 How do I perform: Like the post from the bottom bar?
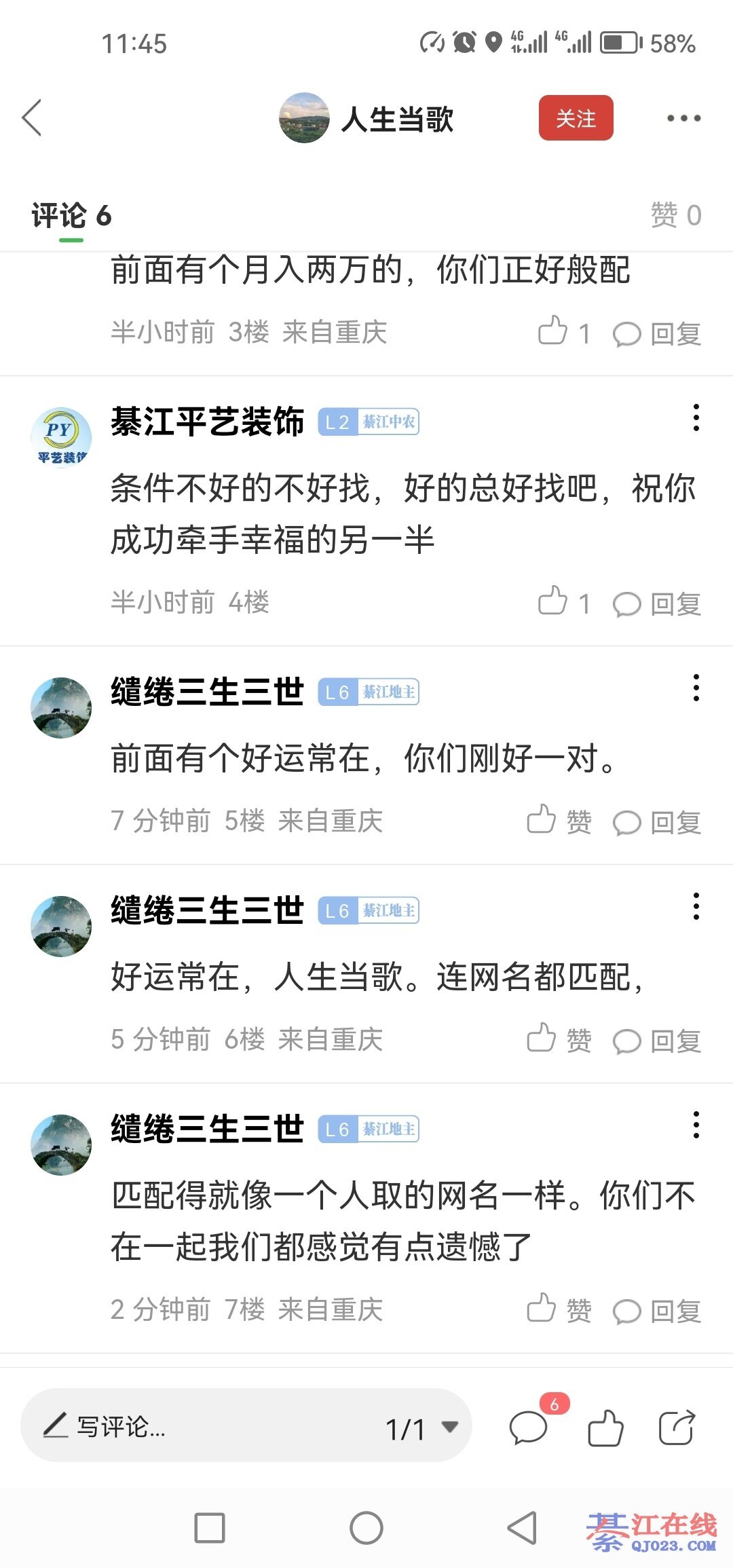(x=605, y=1427)
